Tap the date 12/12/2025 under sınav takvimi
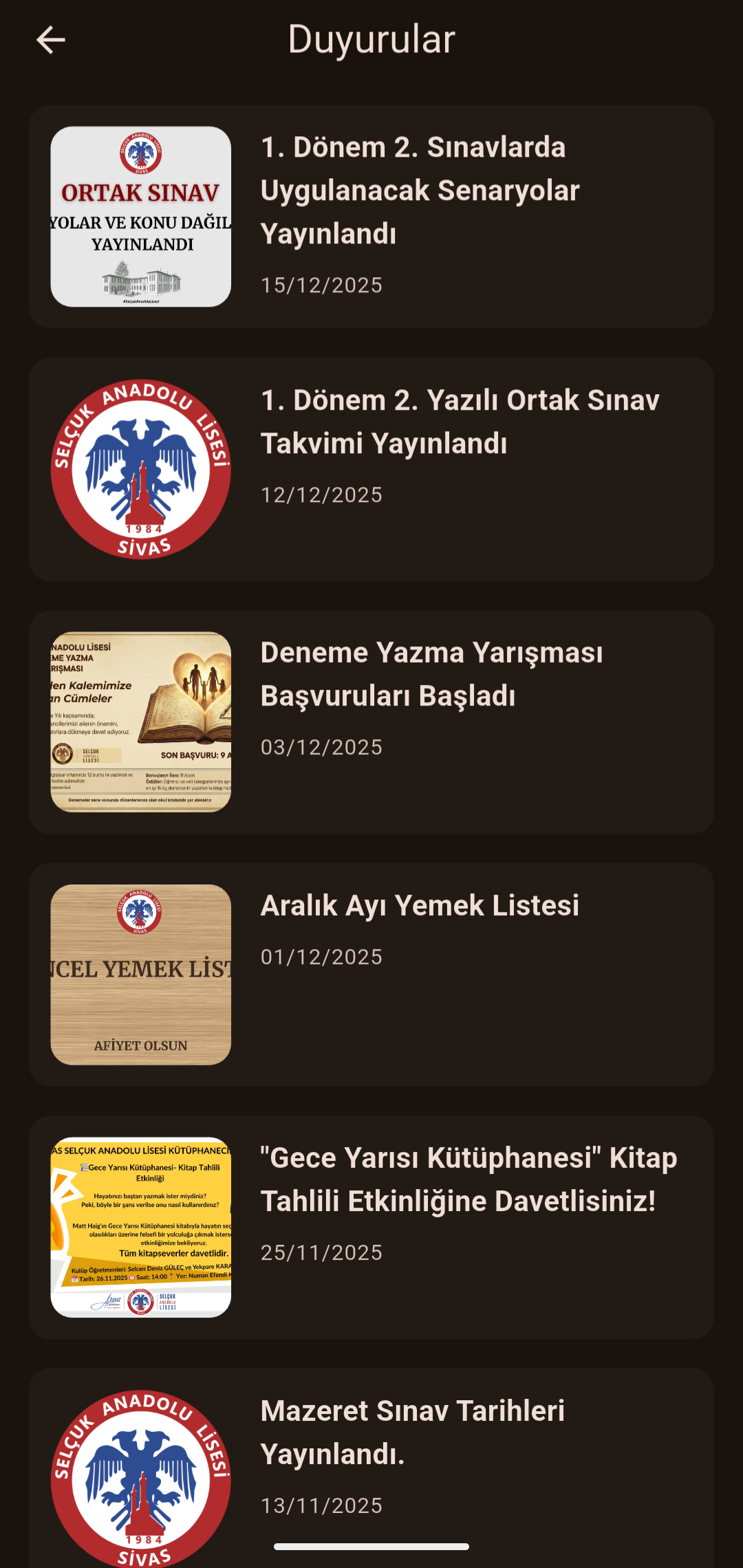 [x=321, y=494]
